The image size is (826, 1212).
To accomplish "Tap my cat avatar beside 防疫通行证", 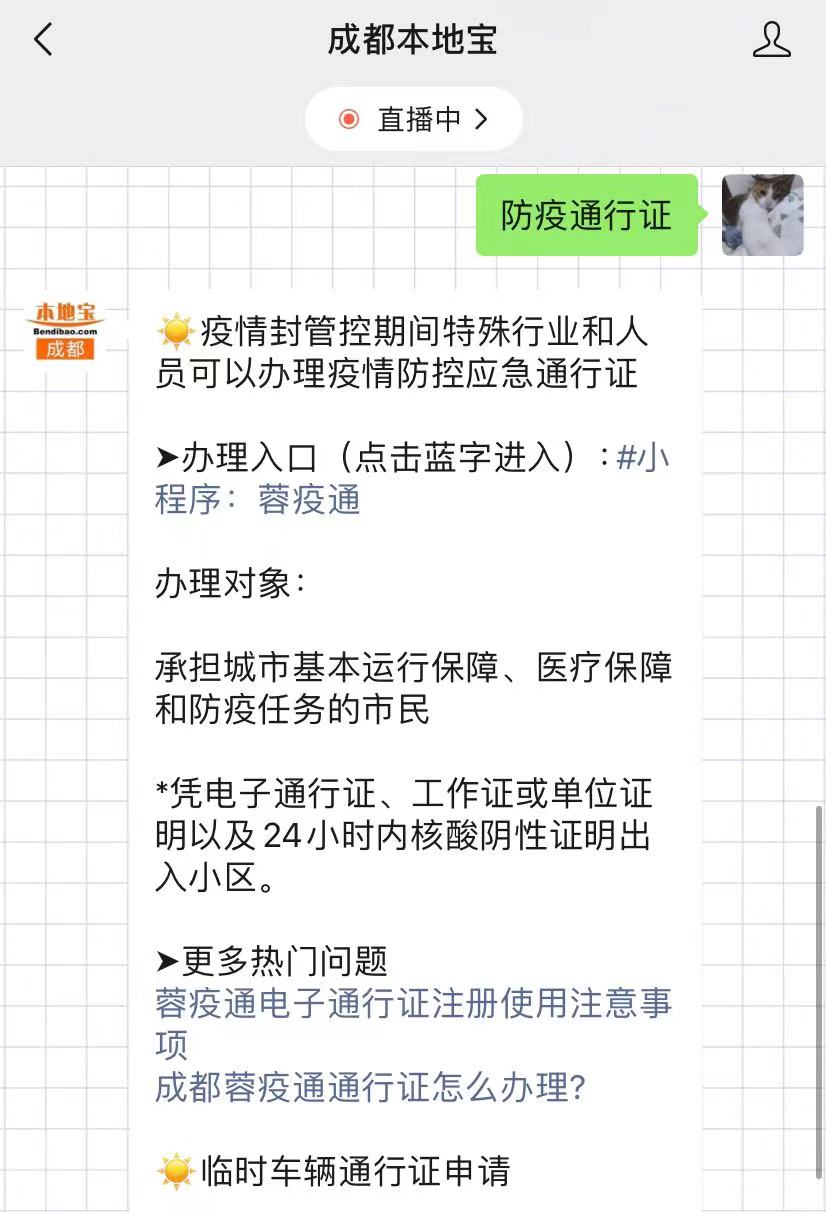I will (762, 215).
